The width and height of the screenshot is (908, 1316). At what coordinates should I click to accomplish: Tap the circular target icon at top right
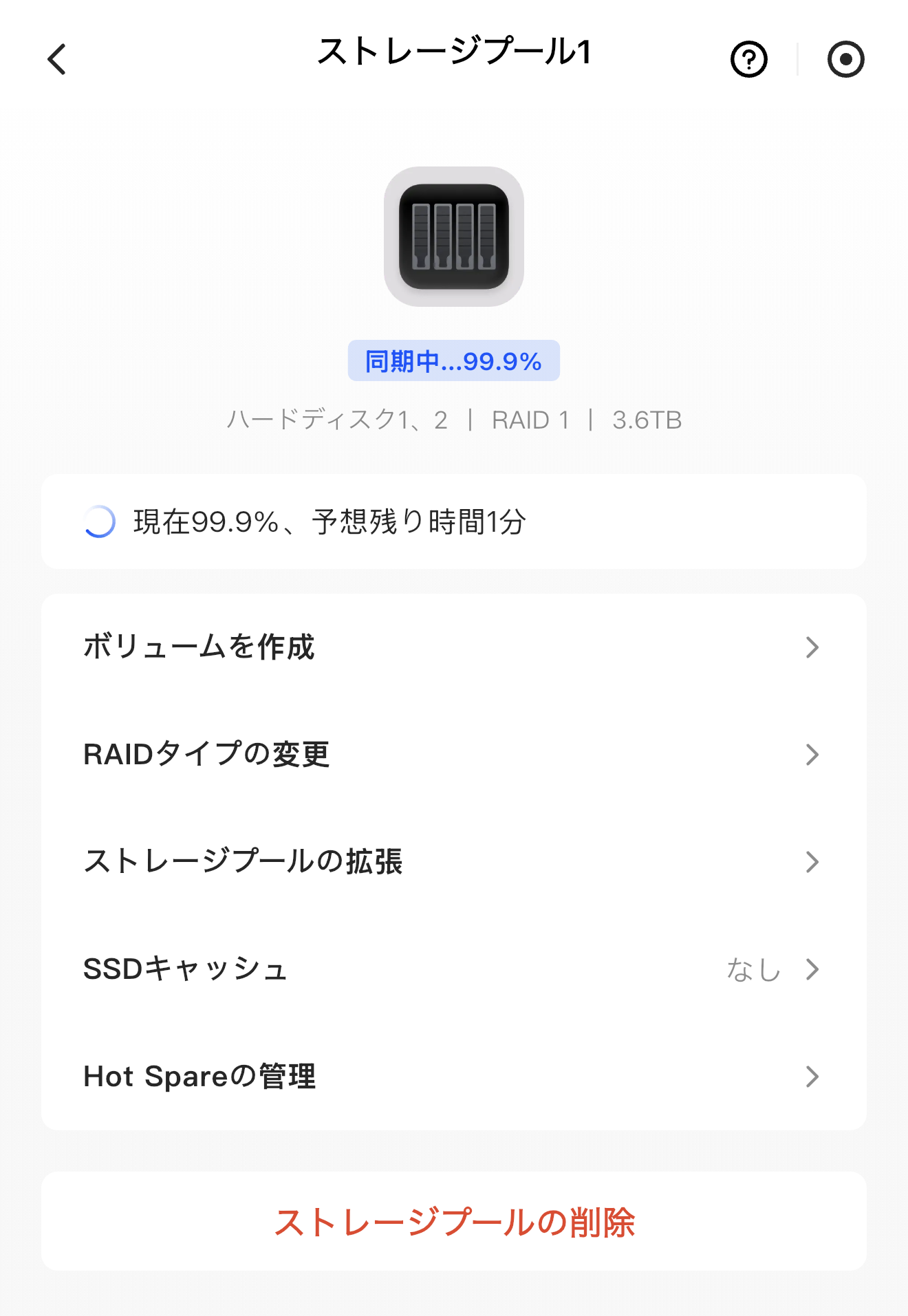[x=845, y=59]
